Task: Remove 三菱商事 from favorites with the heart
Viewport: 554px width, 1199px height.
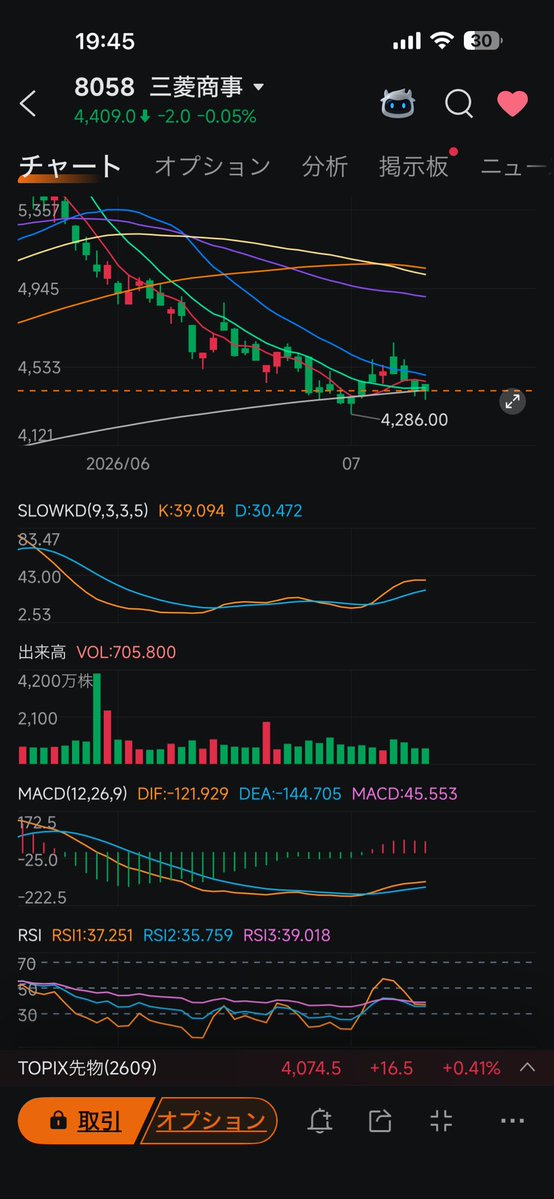Action: pos(513,103)
